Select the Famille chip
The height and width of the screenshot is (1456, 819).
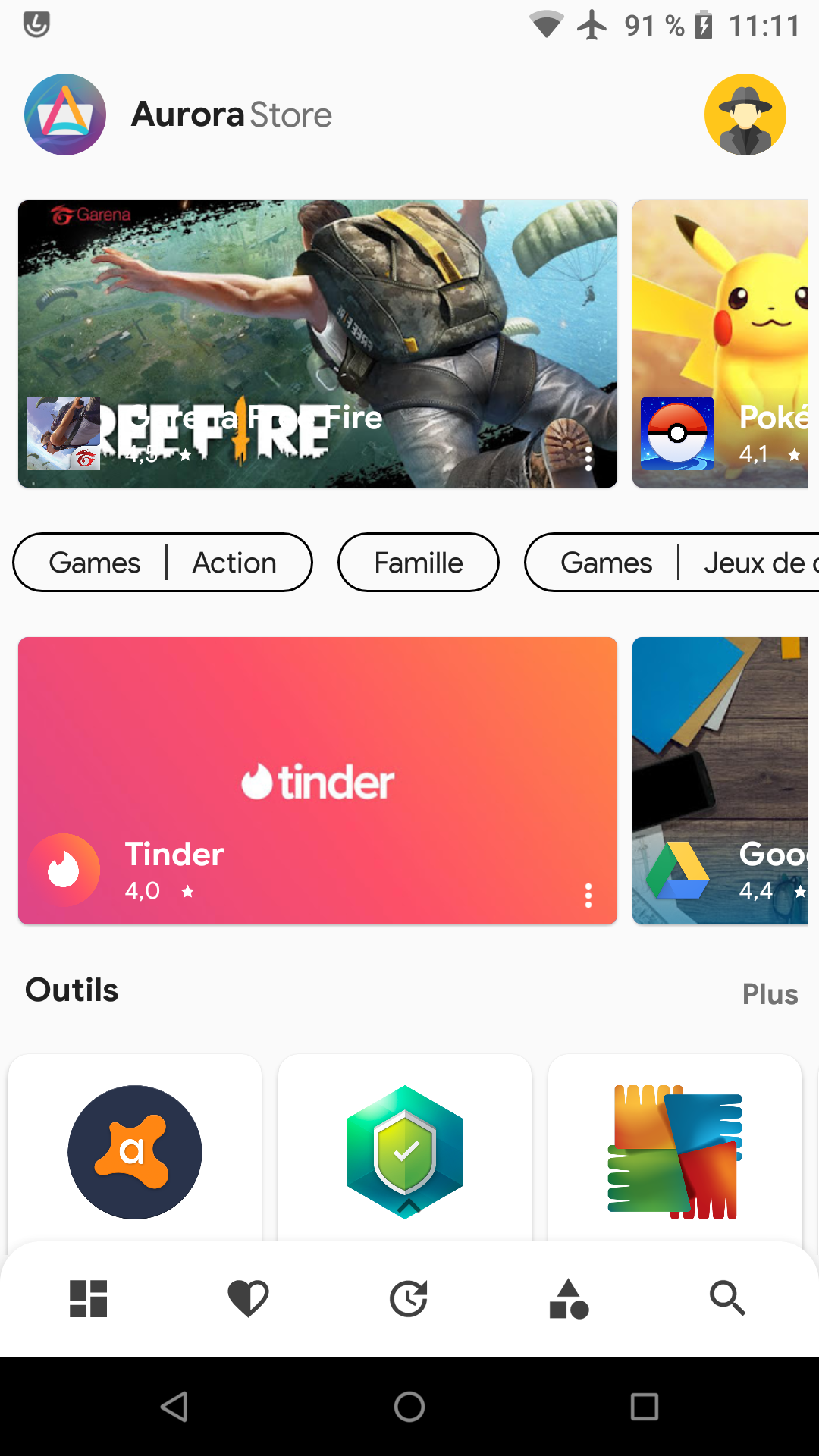point(419,563)
